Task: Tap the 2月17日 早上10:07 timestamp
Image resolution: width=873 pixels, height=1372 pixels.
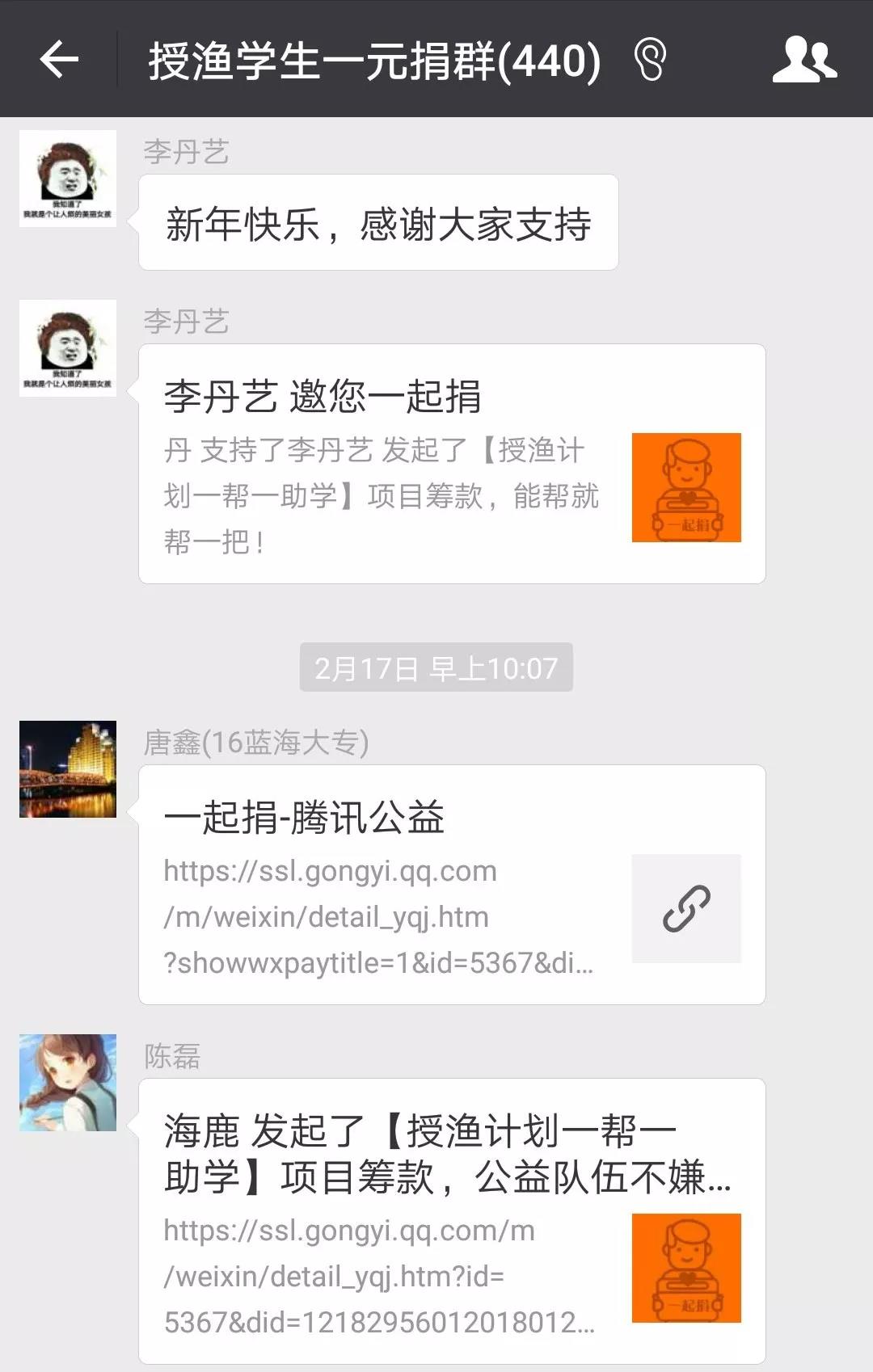Action: click(x=435, y=667)
